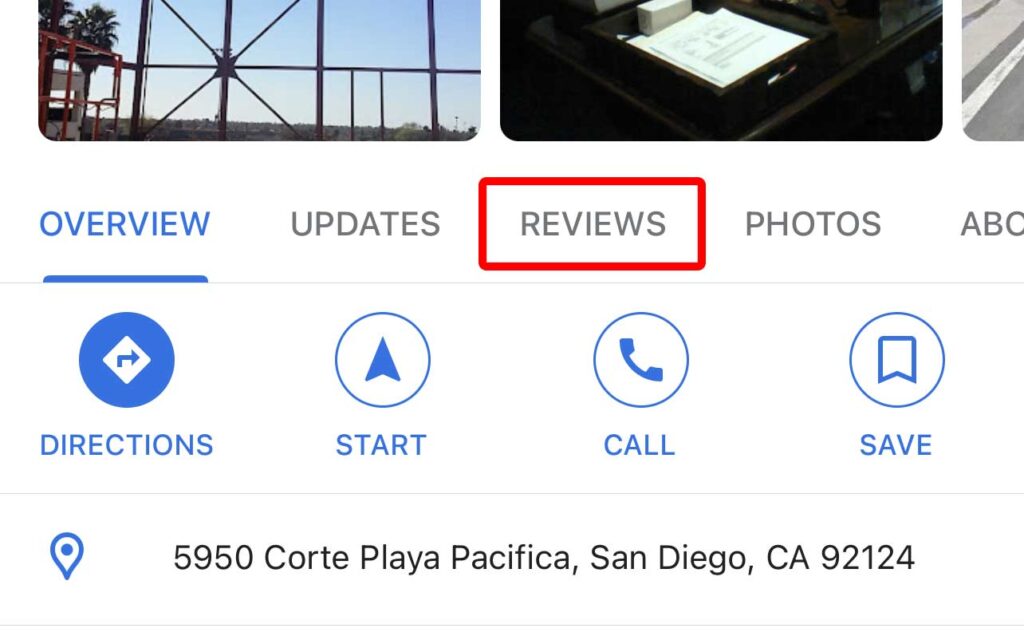Open the photo with the red steel frame
Screen dimensions: 1024x632
258,70
